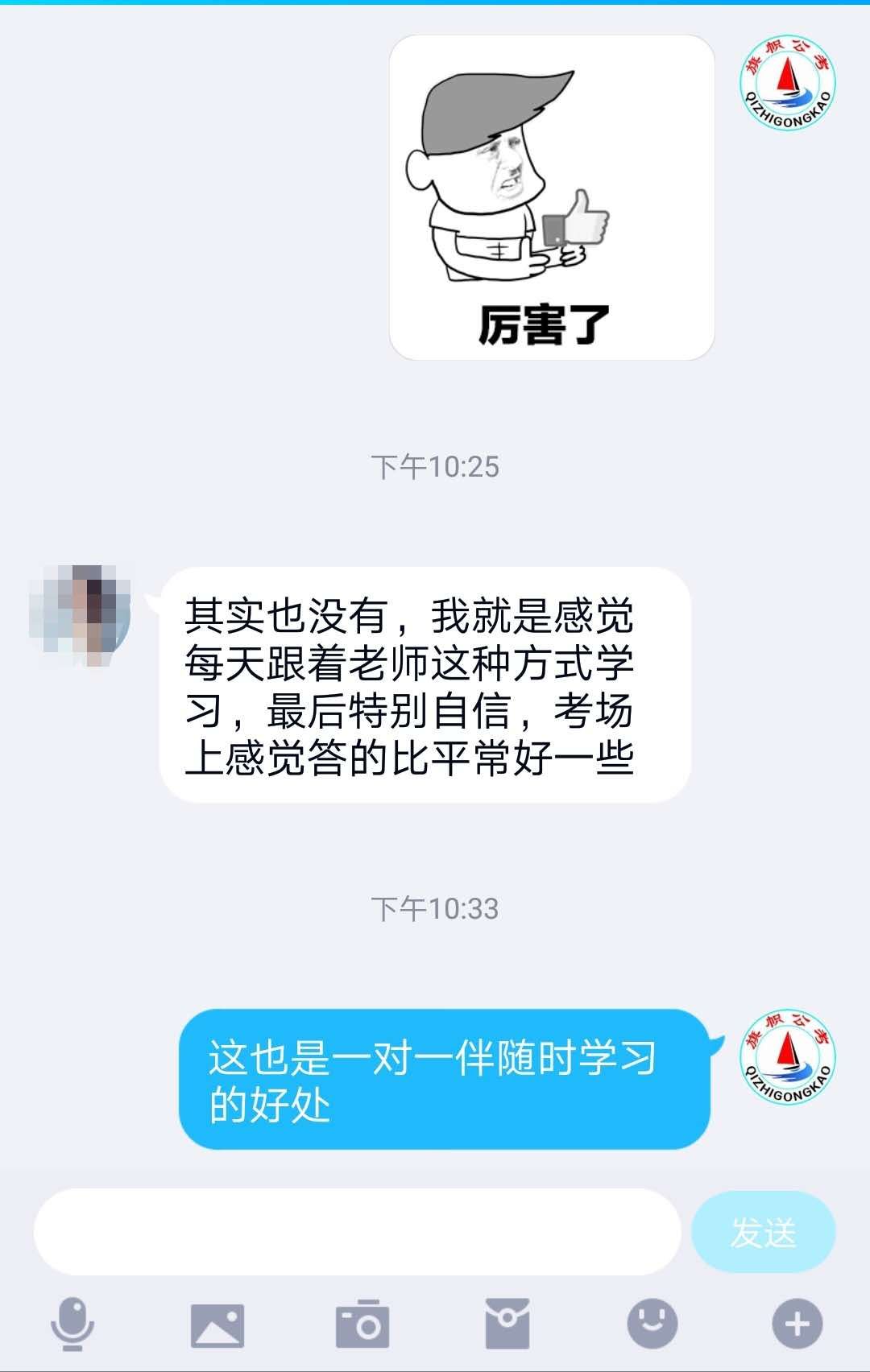Open the QIZHIGONGKAO avatar beside blue message
The height and width of the screenshot is (1372, 870).
pos(788,1056)
